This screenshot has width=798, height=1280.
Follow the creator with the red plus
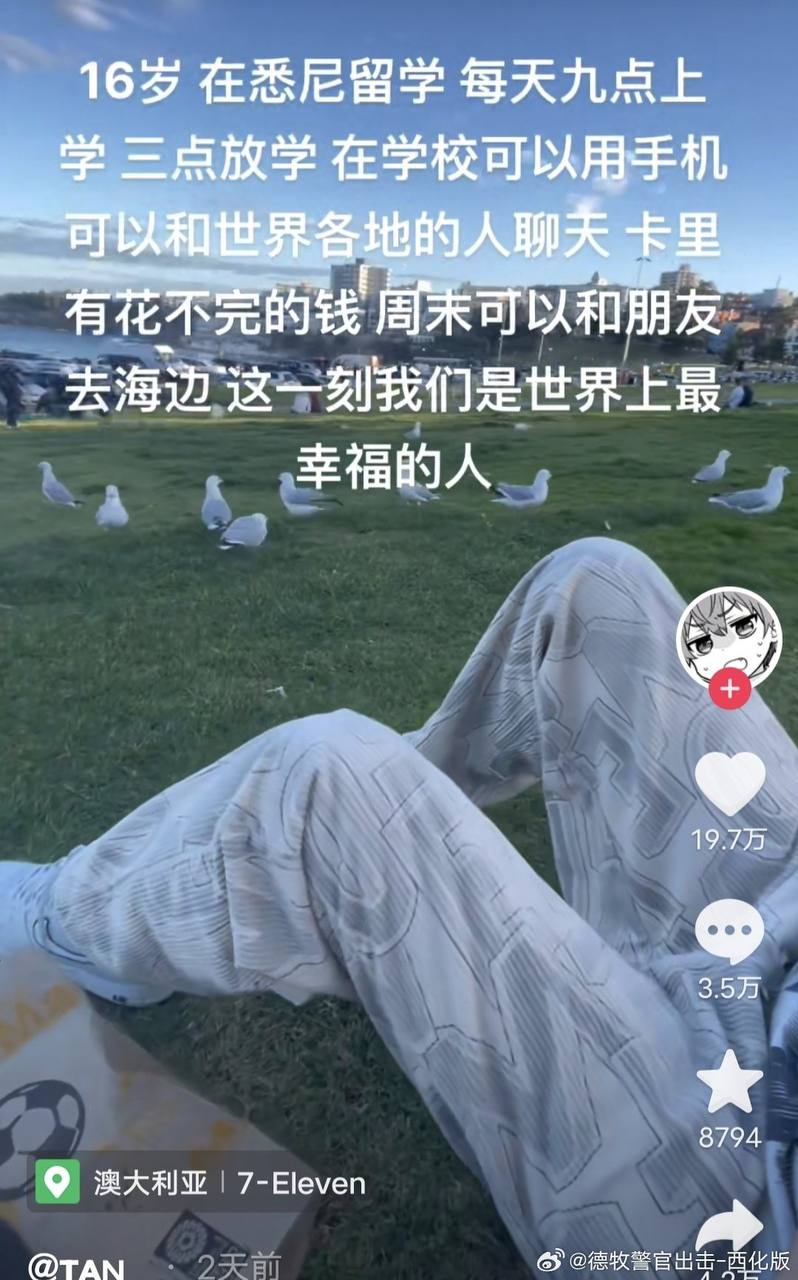click(729, 689)
